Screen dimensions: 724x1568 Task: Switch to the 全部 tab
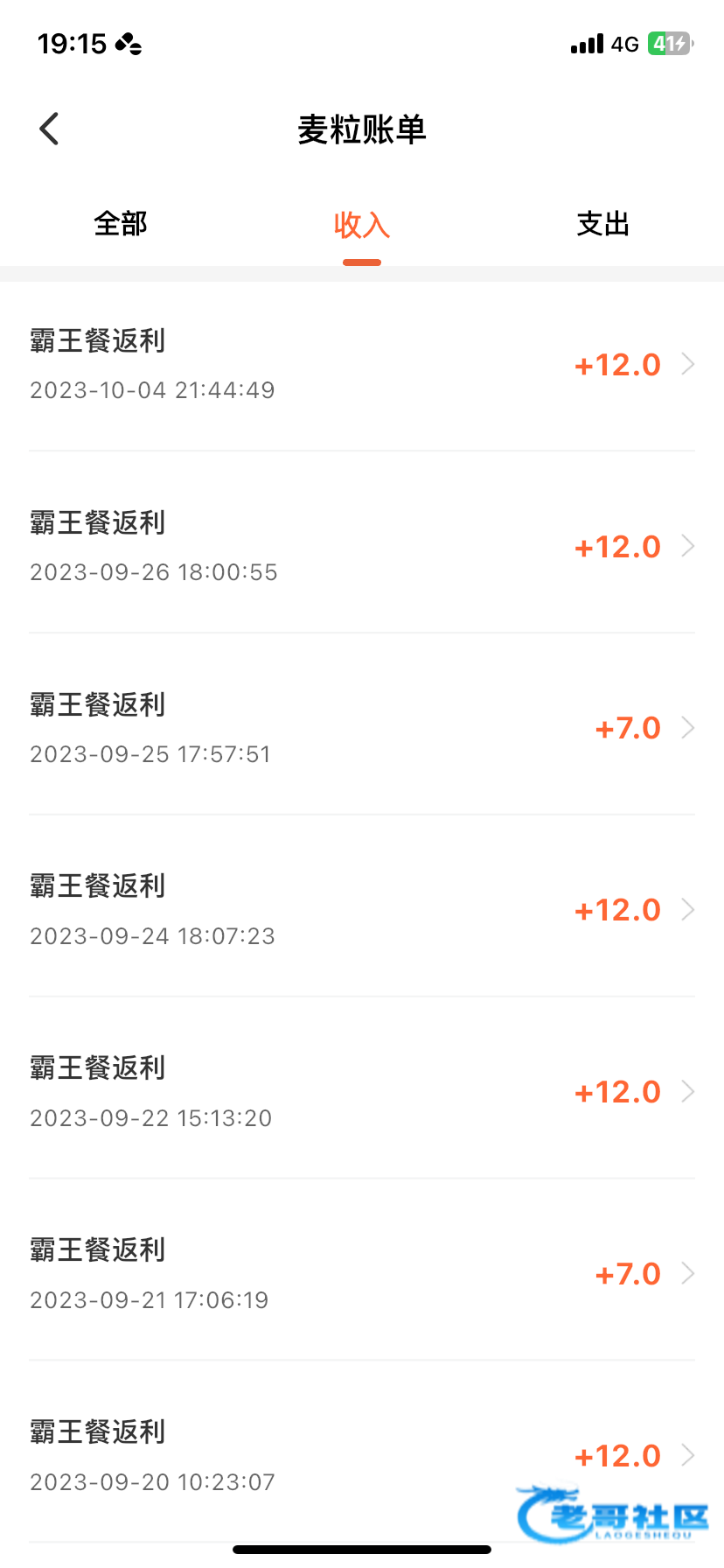[121, 224]
